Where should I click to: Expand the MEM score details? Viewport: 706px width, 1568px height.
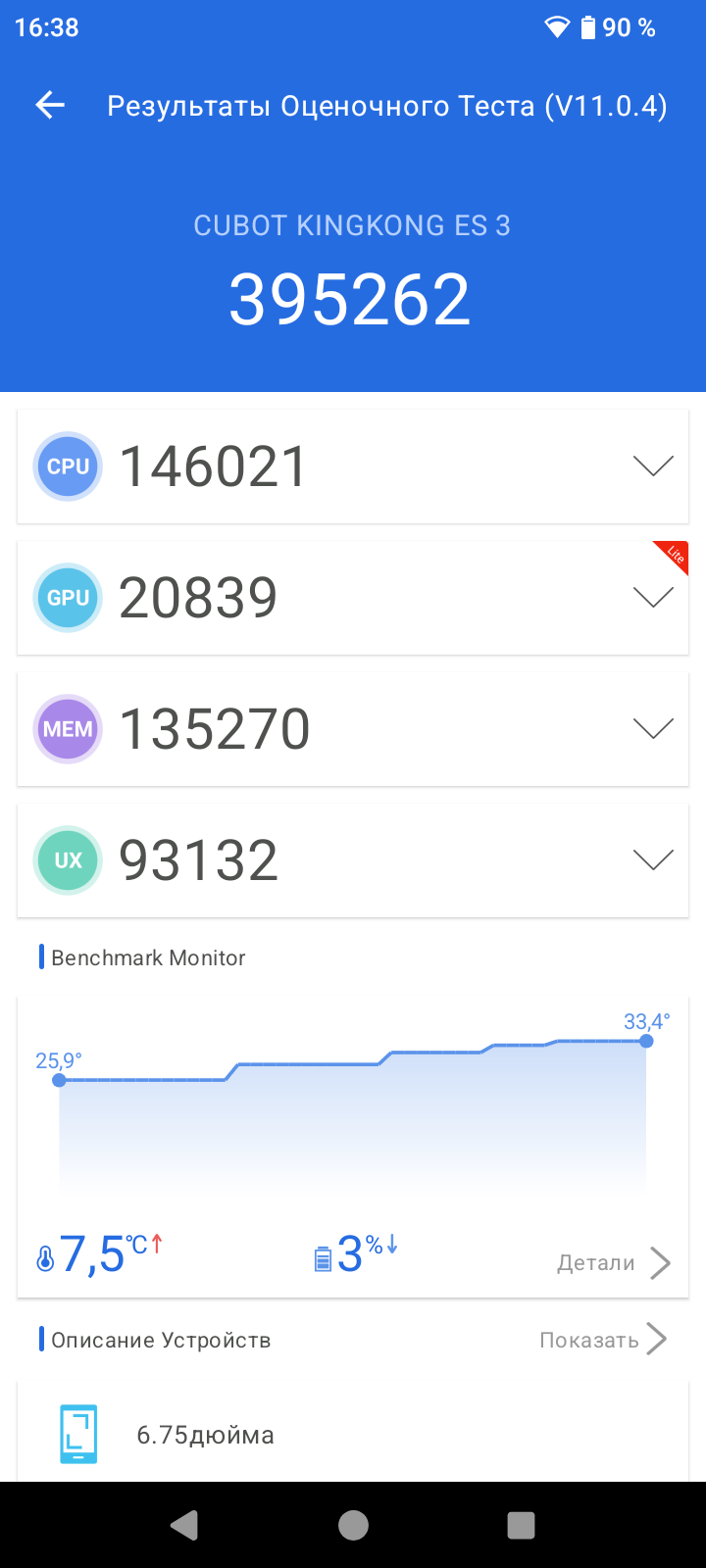click(x=653, y=728)
